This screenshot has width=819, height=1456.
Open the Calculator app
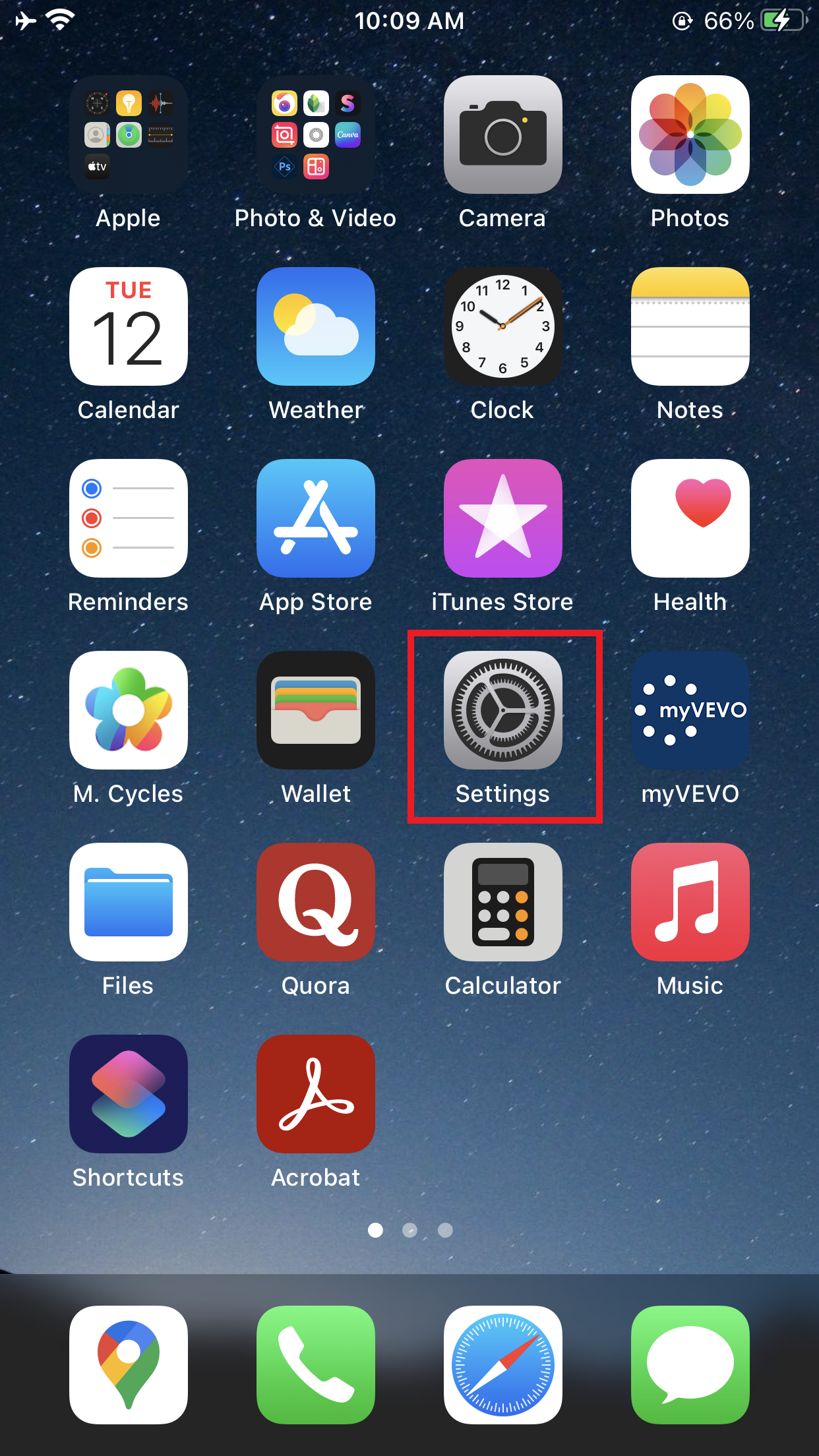(503, 902)
